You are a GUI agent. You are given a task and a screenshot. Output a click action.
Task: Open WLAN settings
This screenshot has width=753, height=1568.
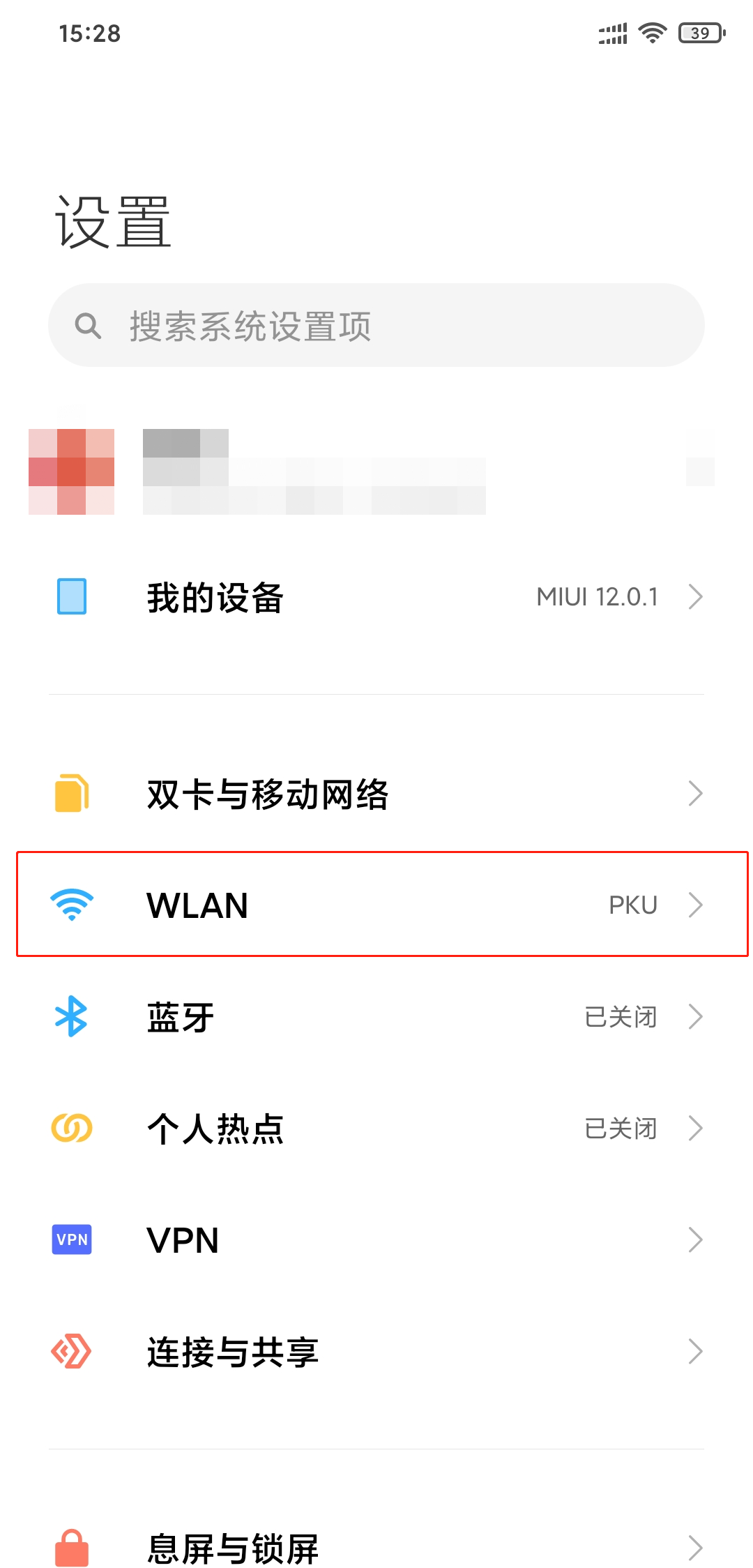(x=376, y=905)
